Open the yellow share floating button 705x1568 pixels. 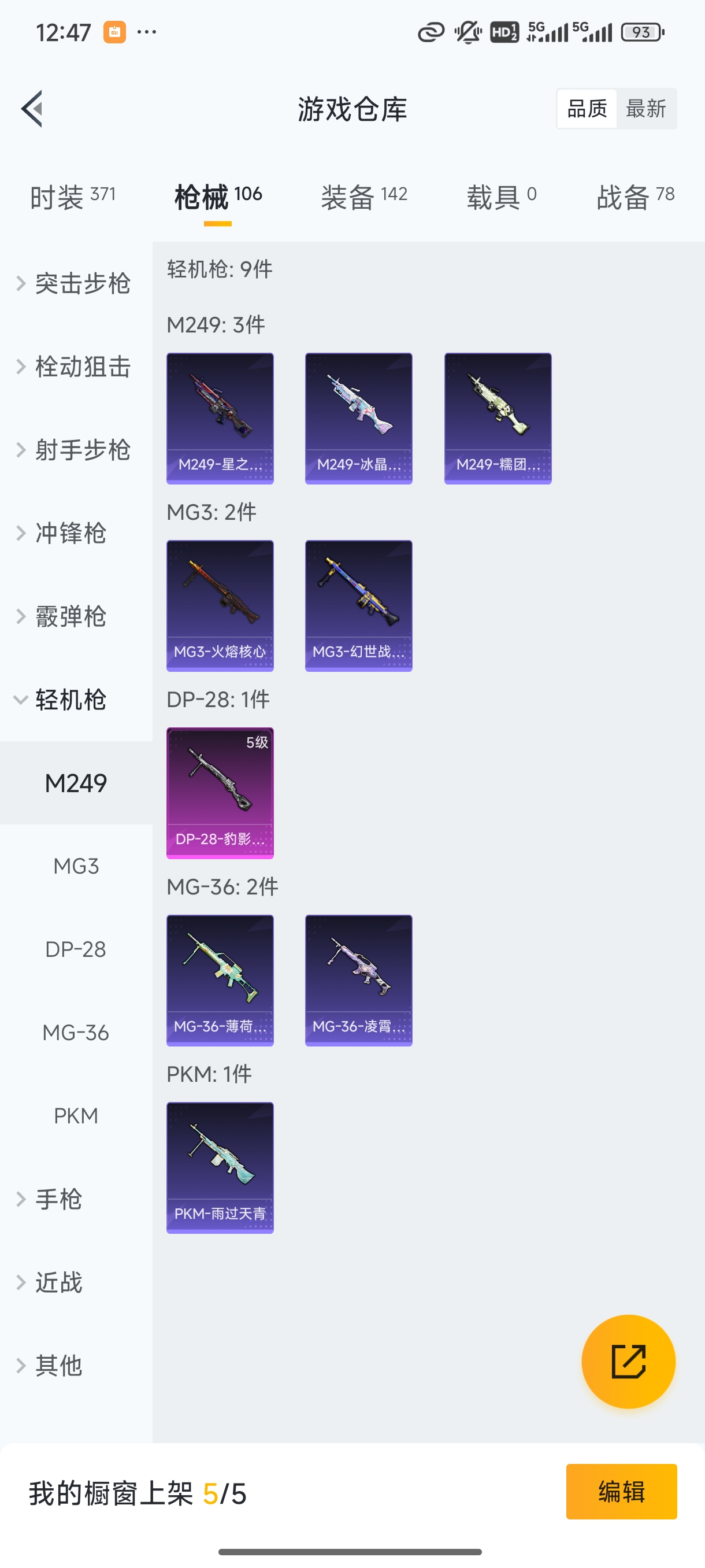point(629,1362)
